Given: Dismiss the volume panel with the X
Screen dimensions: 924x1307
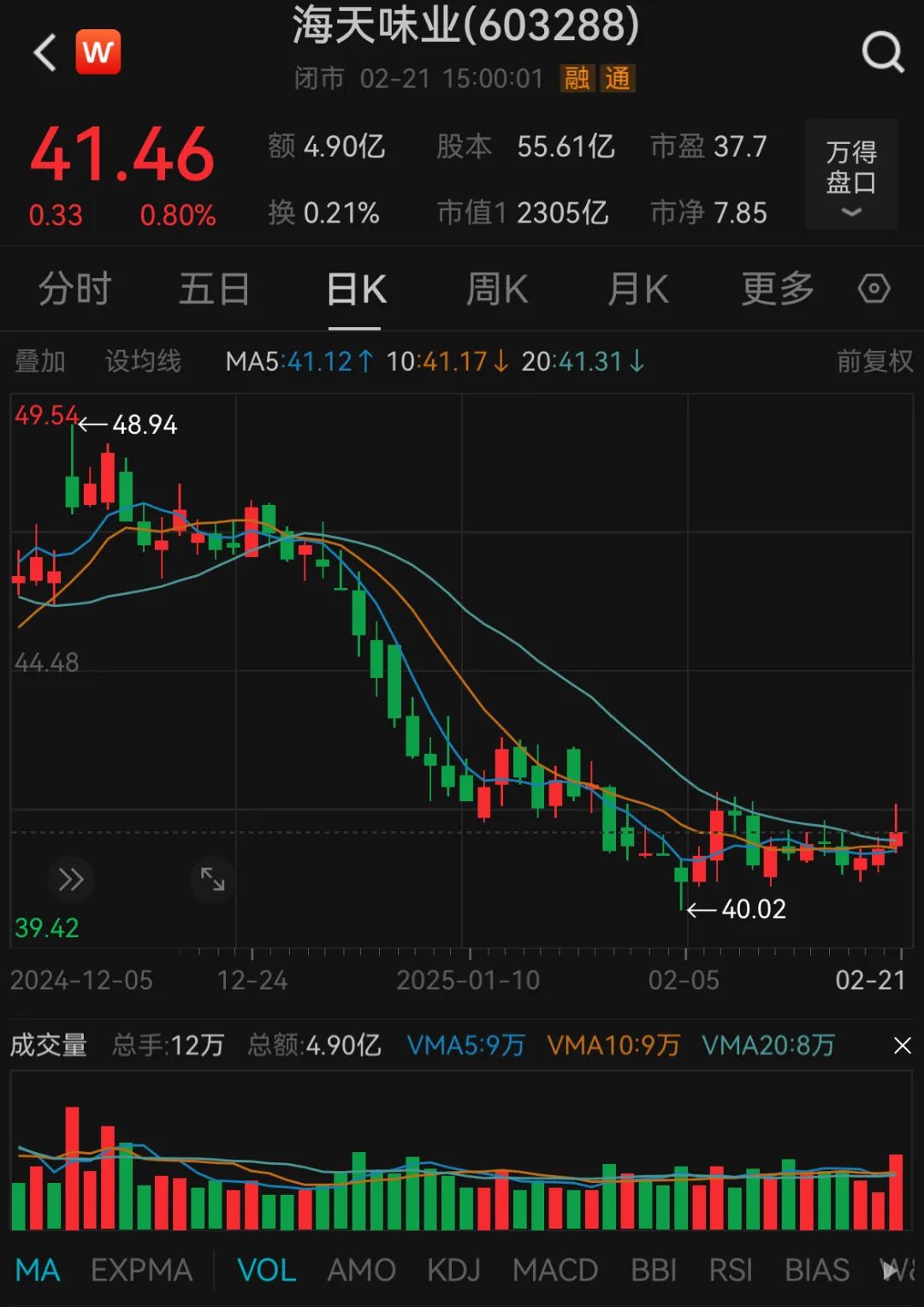Looking at the screenshot, I should pyautogui.click(x=902, y=1045).
